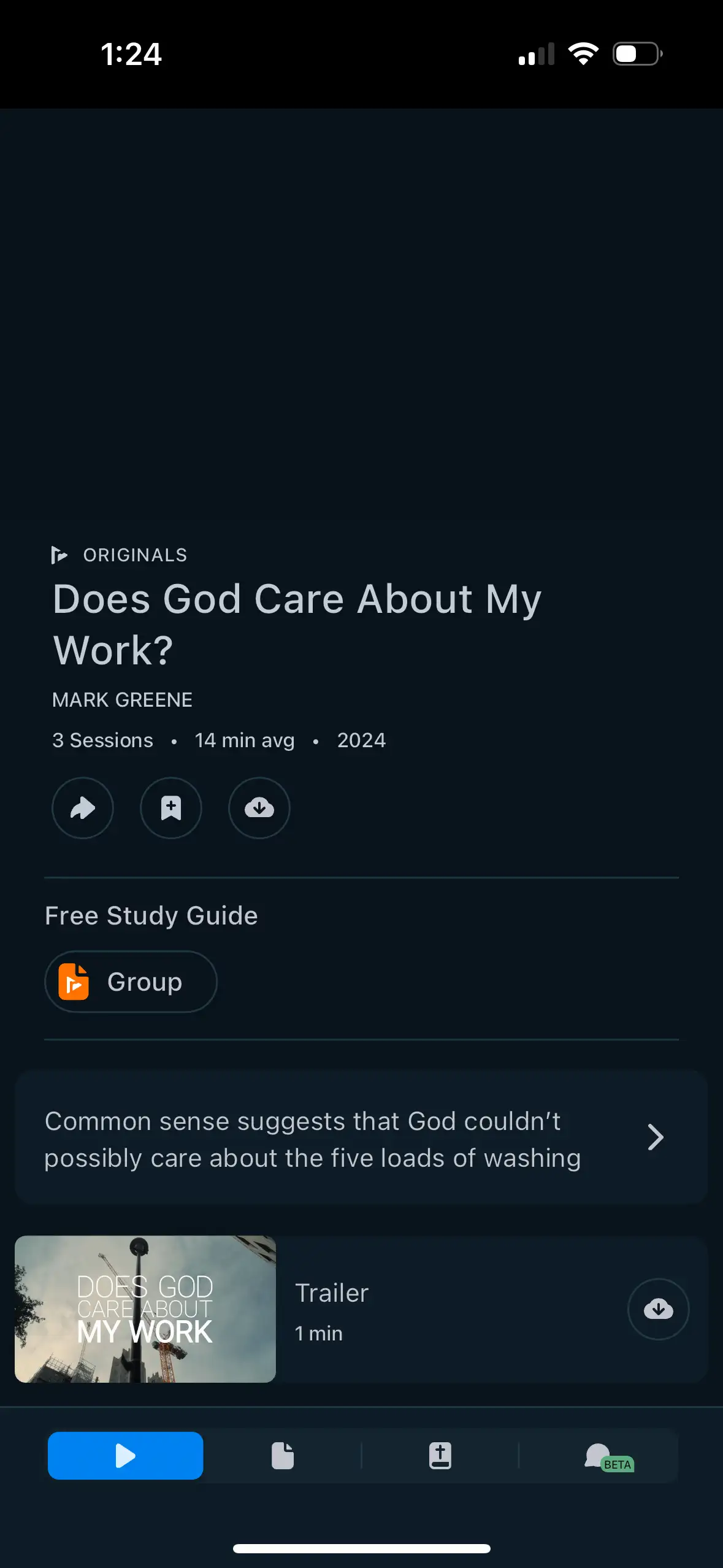Open the Bible tab
The height and width of the screenshot is (1568, 723).
click(440, 1455)
